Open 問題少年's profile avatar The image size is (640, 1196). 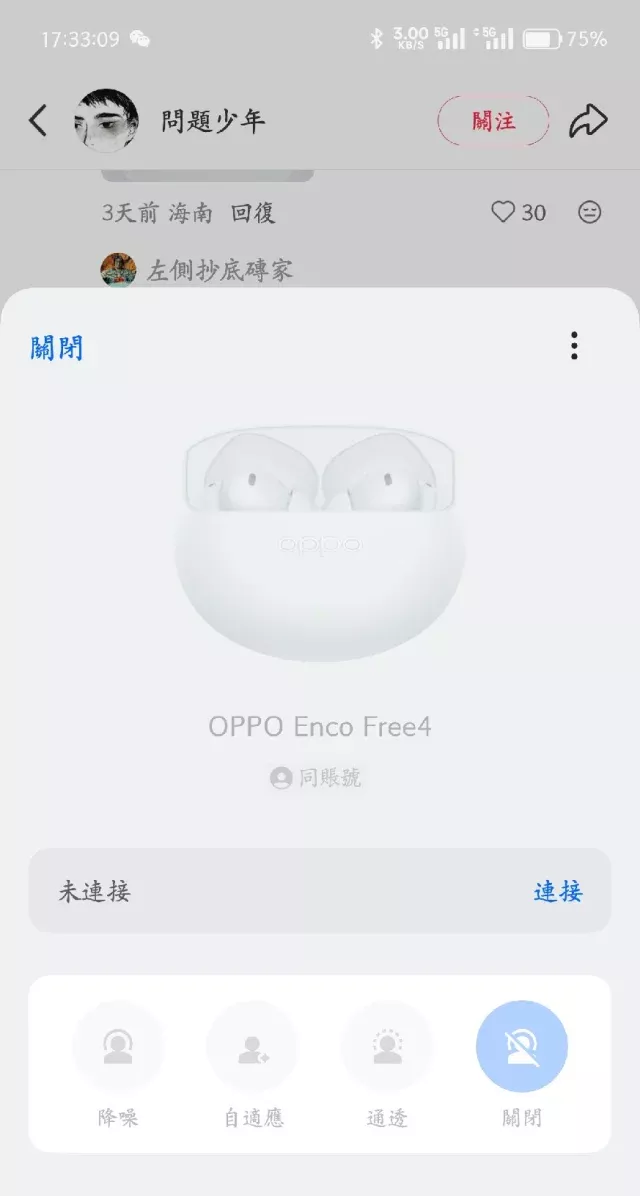coord(106,121)
